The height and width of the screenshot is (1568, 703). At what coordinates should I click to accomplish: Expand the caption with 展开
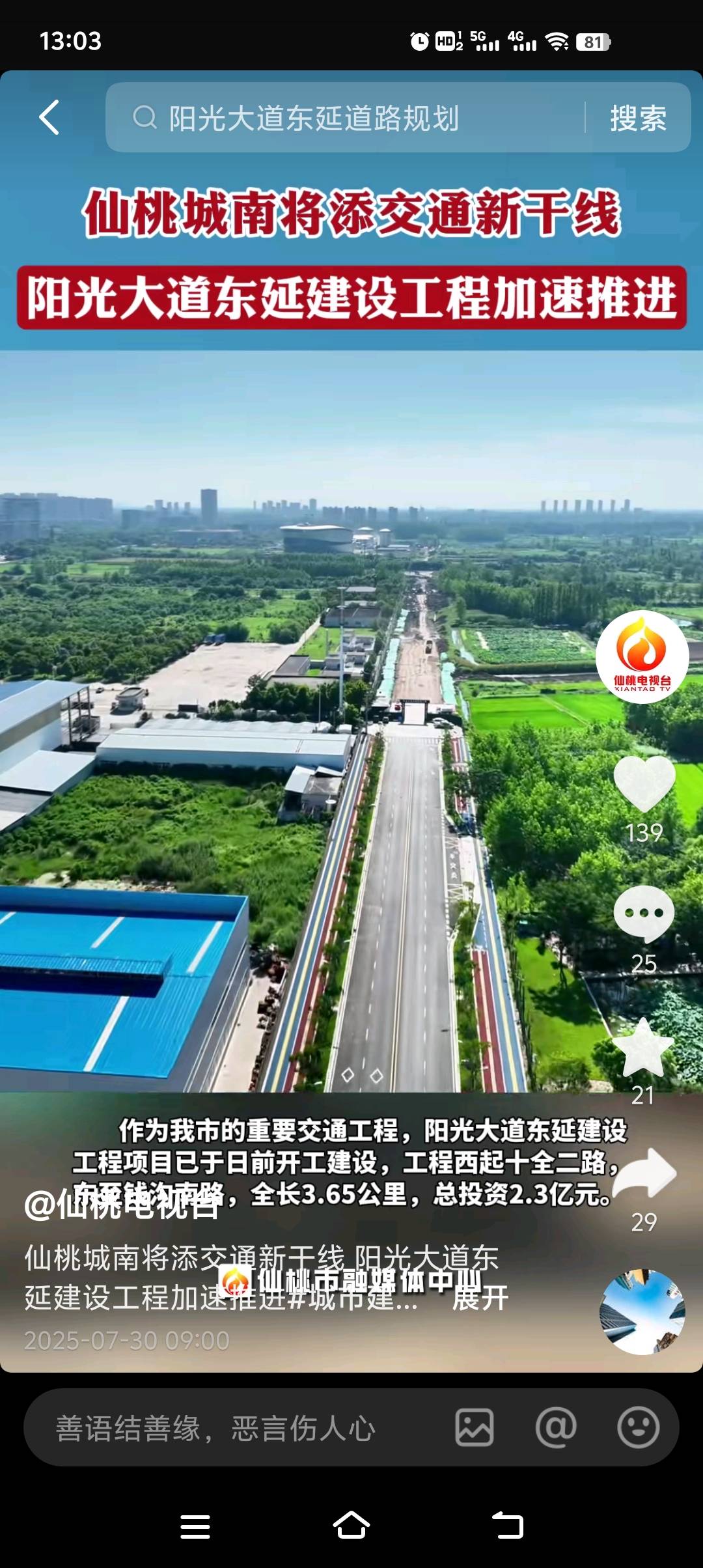480,1298
